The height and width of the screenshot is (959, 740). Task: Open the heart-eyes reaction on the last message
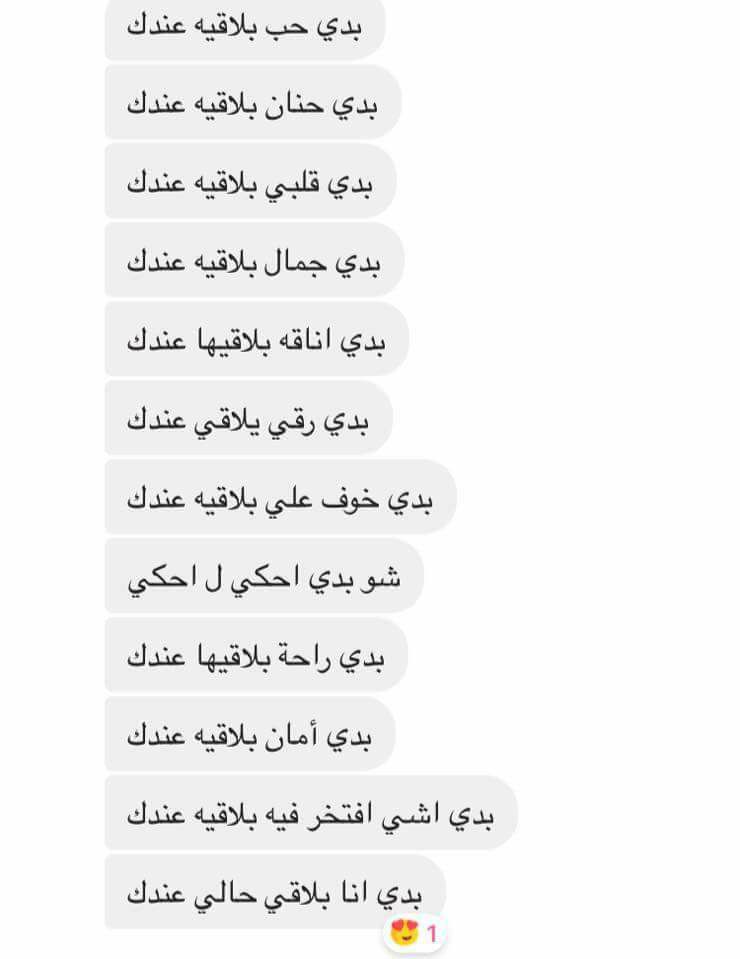pos(414,933)
